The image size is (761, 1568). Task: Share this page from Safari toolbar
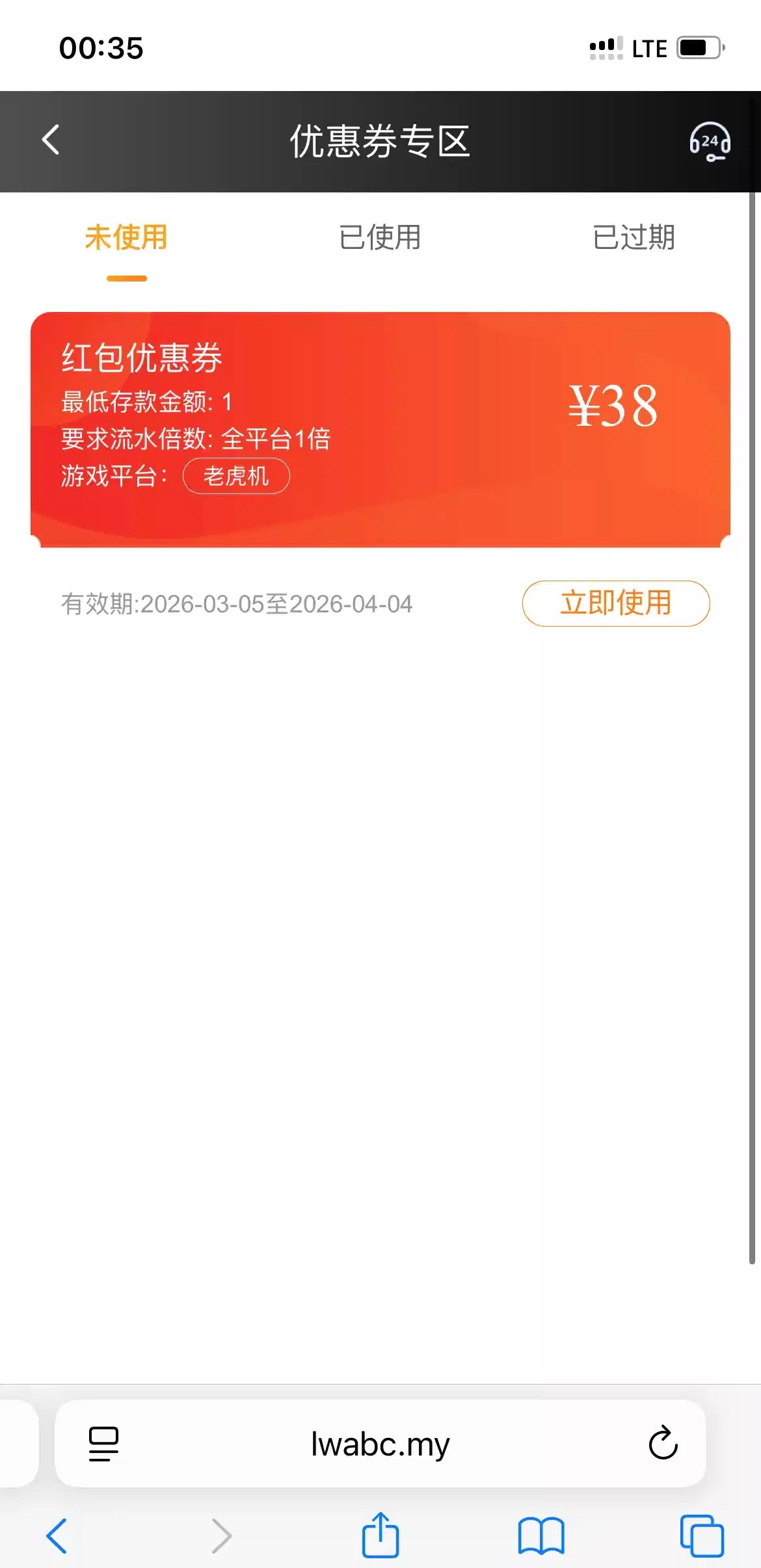coord(380,1535)
